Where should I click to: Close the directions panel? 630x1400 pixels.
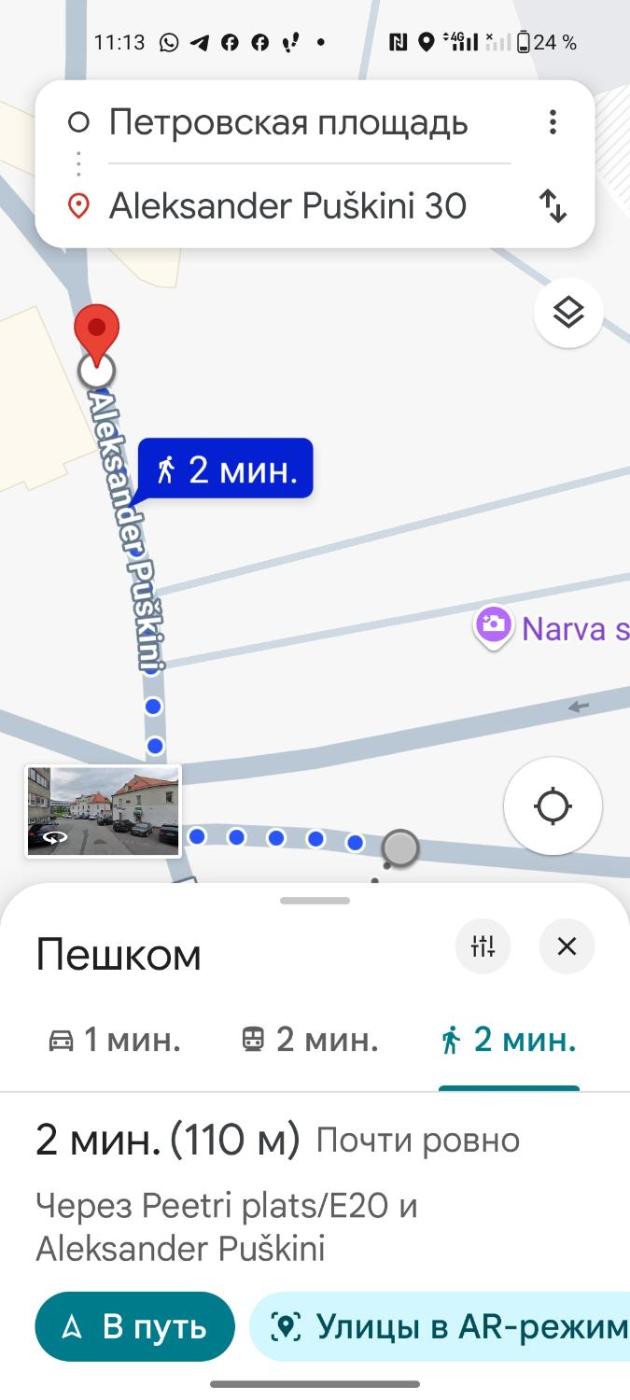click(567, 945)
